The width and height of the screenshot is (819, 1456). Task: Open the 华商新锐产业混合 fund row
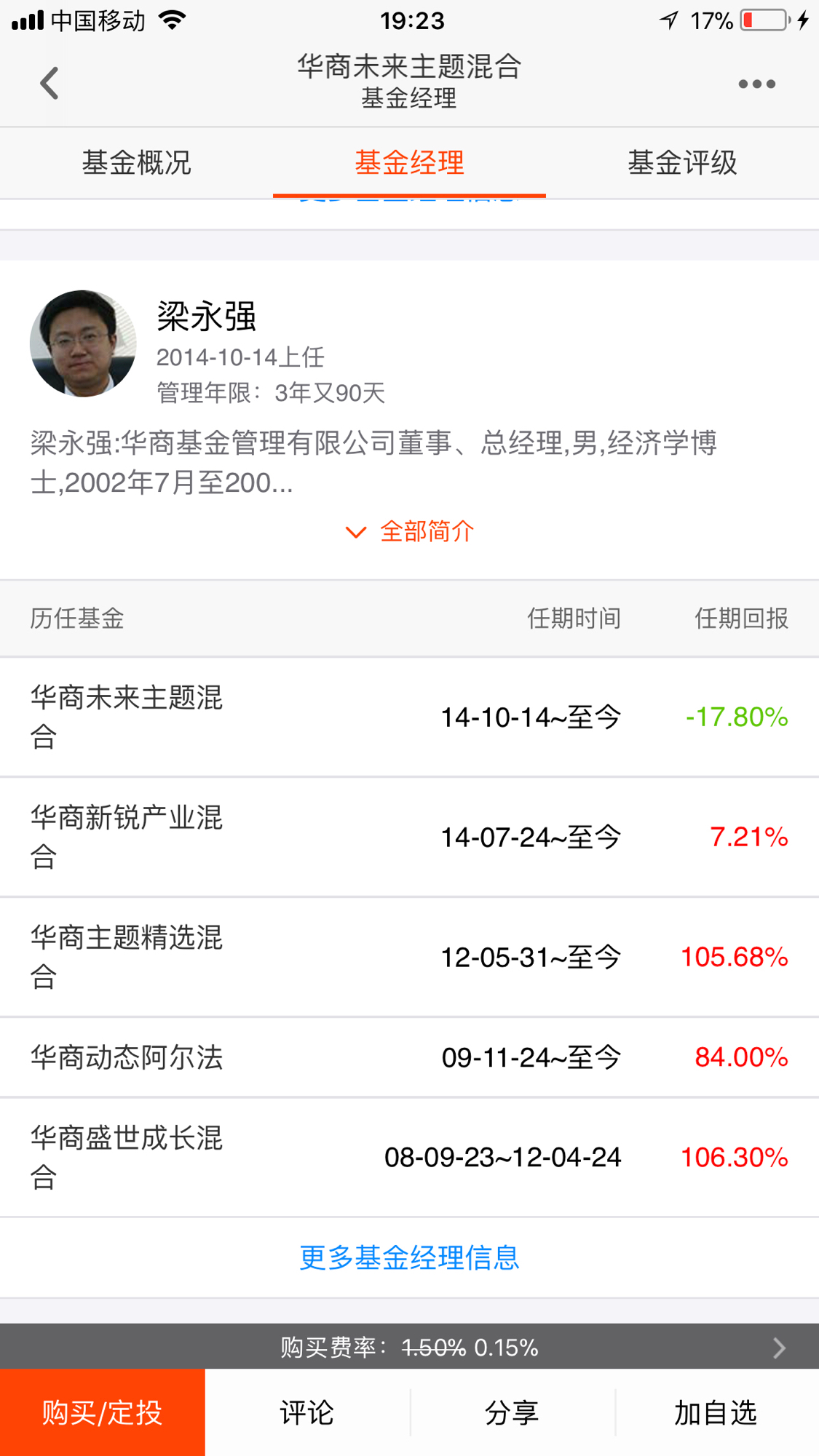tap(409, 838)
